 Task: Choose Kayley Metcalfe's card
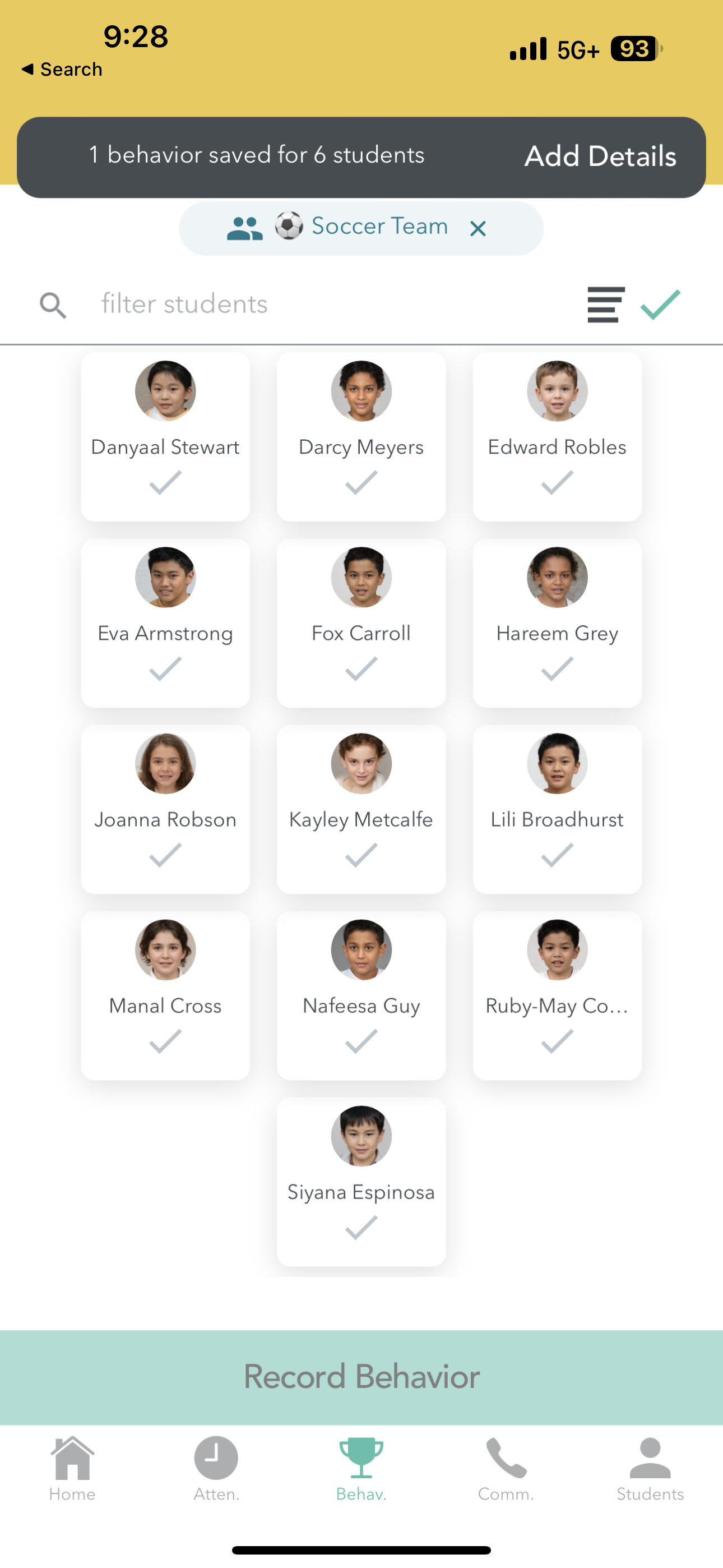[361, 809]
